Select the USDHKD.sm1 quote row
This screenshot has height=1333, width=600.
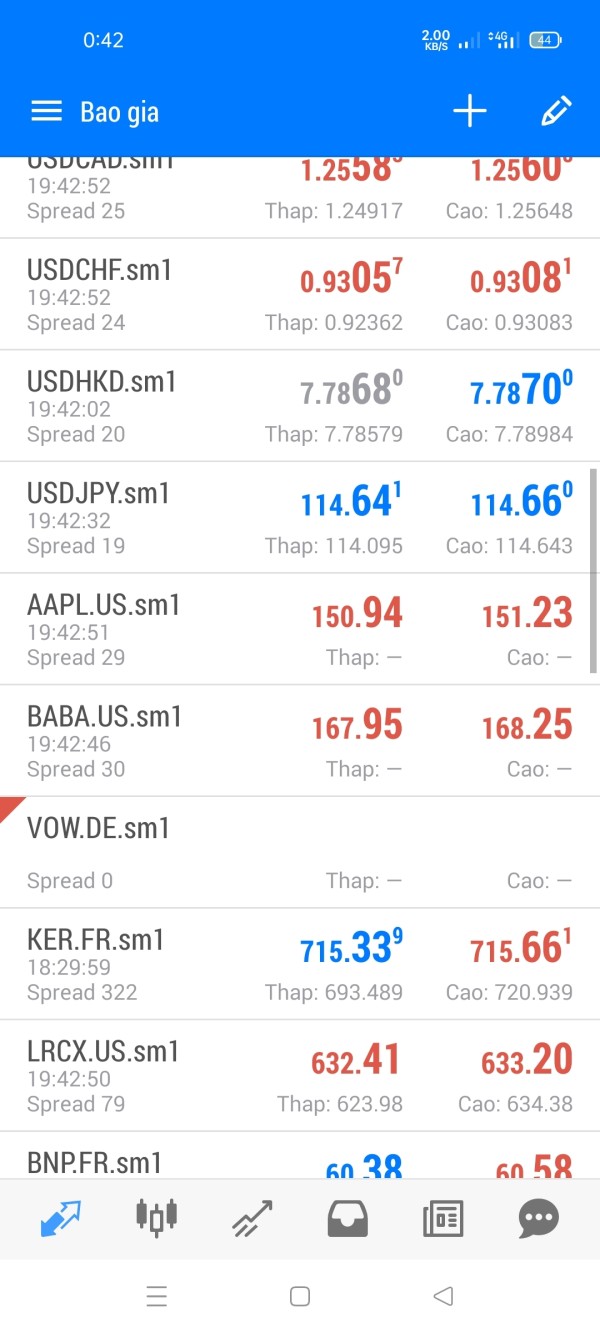(300, 406)
